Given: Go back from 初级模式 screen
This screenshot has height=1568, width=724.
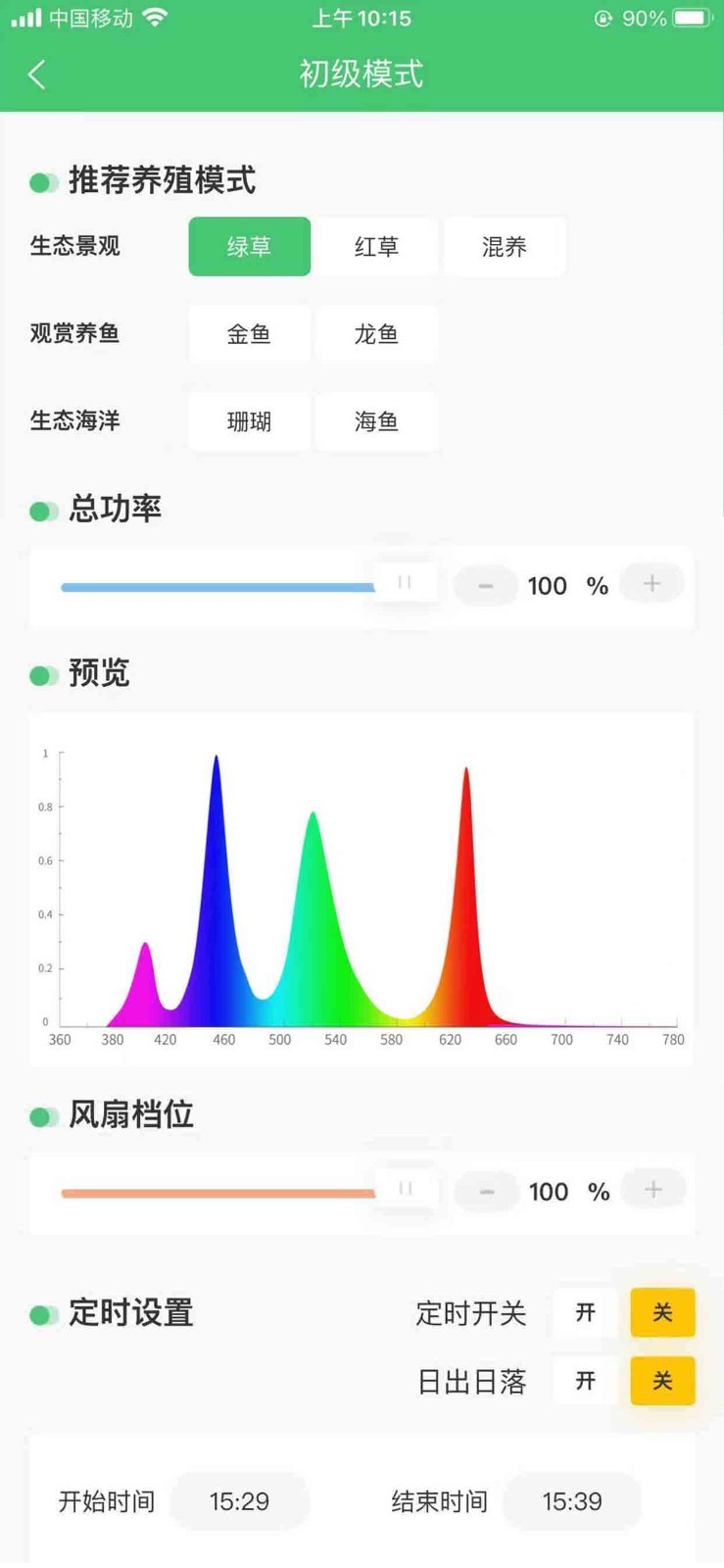Looking at the screenshot, I should [37, 74].
